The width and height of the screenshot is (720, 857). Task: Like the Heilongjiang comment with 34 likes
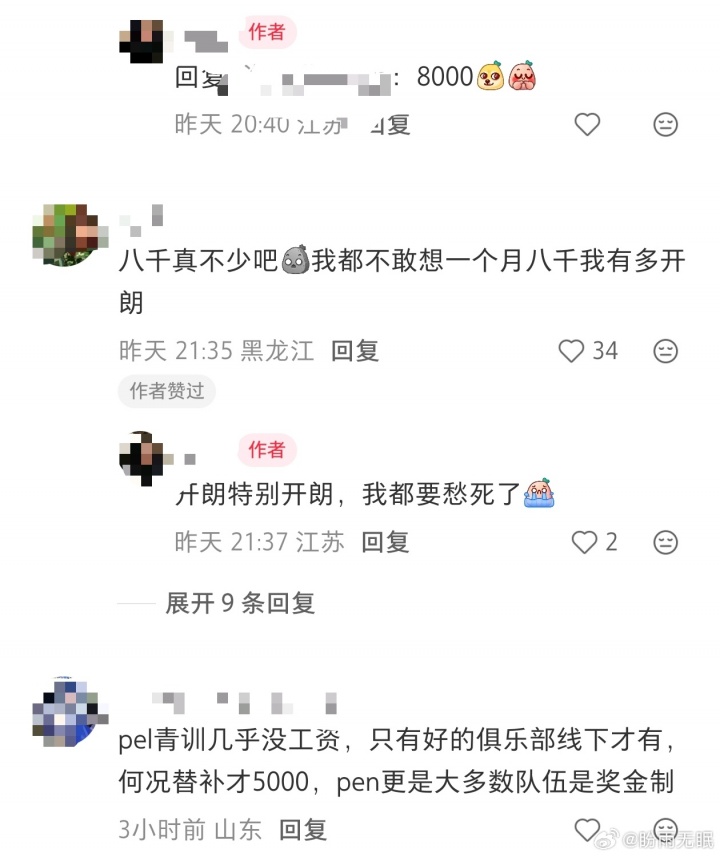tap(571, 350)
